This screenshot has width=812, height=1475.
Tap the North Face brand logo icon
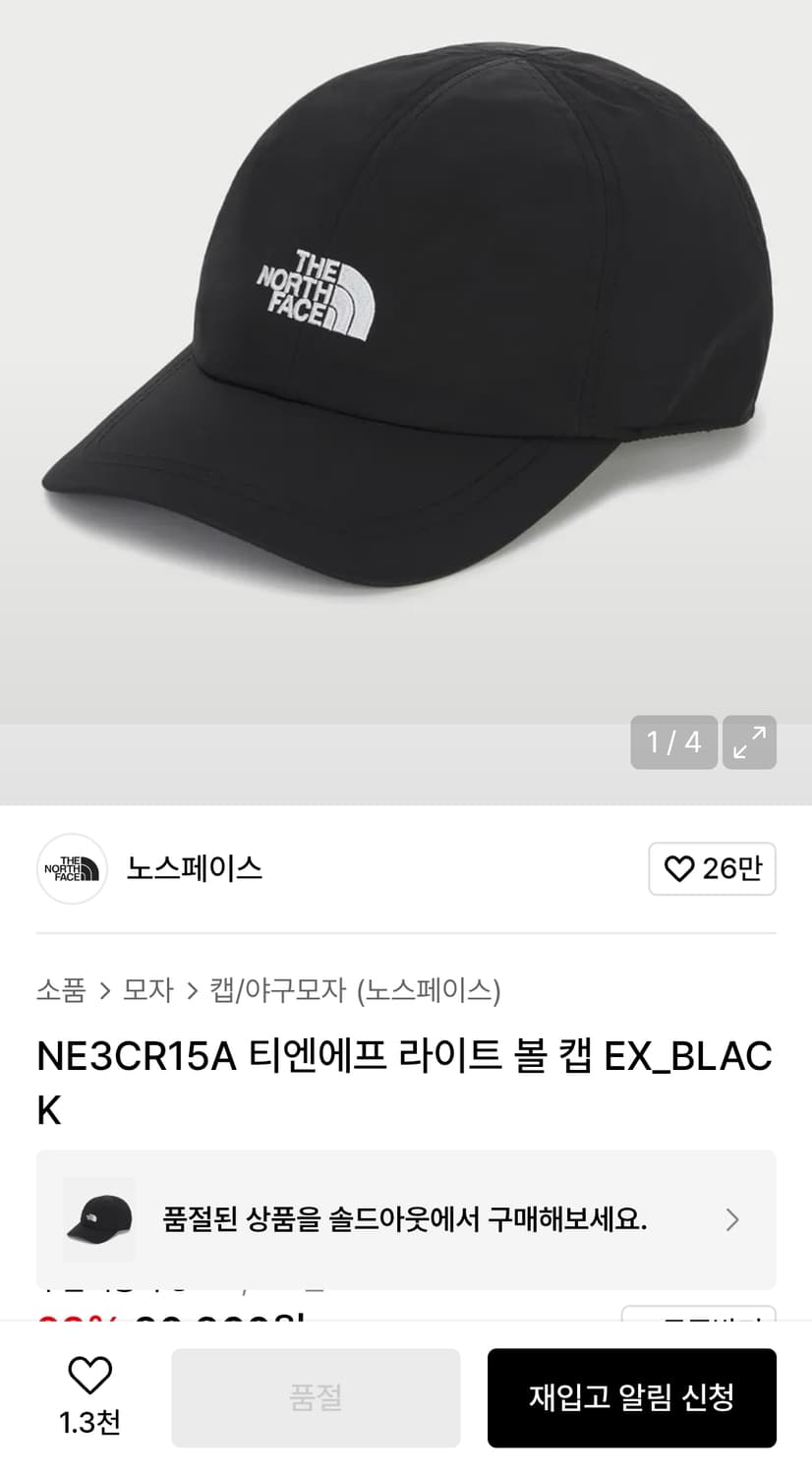[x=71, y=869]
